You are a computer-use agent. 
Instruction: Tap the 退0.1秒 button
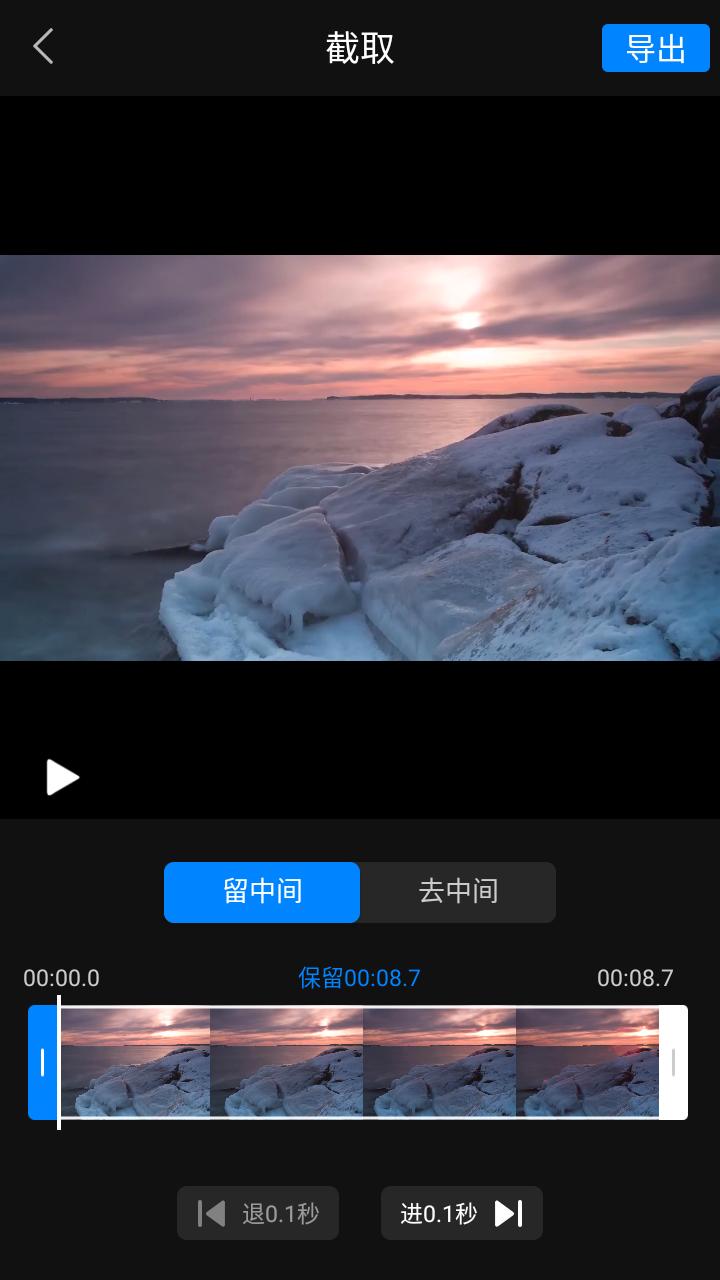(258, 1212)
